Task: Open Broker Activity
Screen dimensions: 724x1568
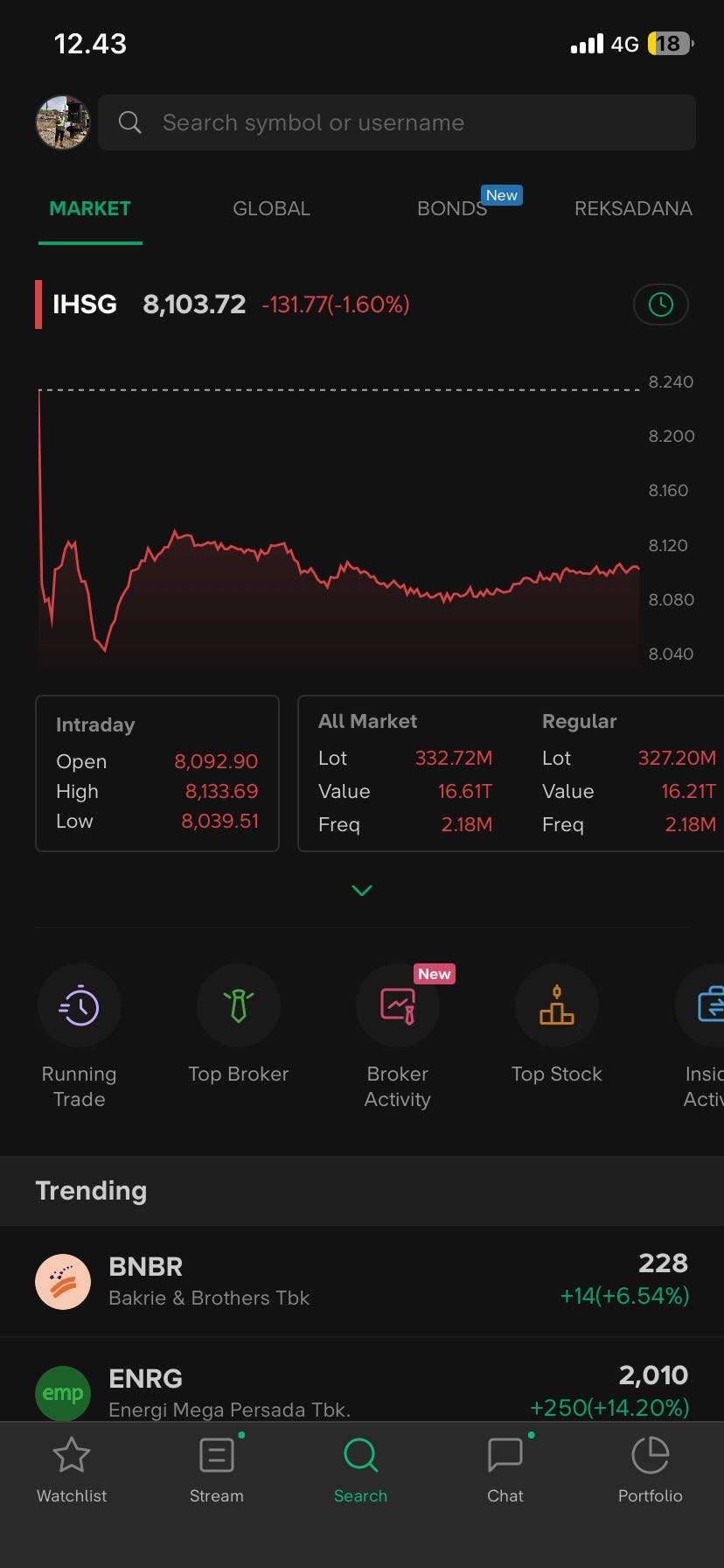Action: 398,1006
